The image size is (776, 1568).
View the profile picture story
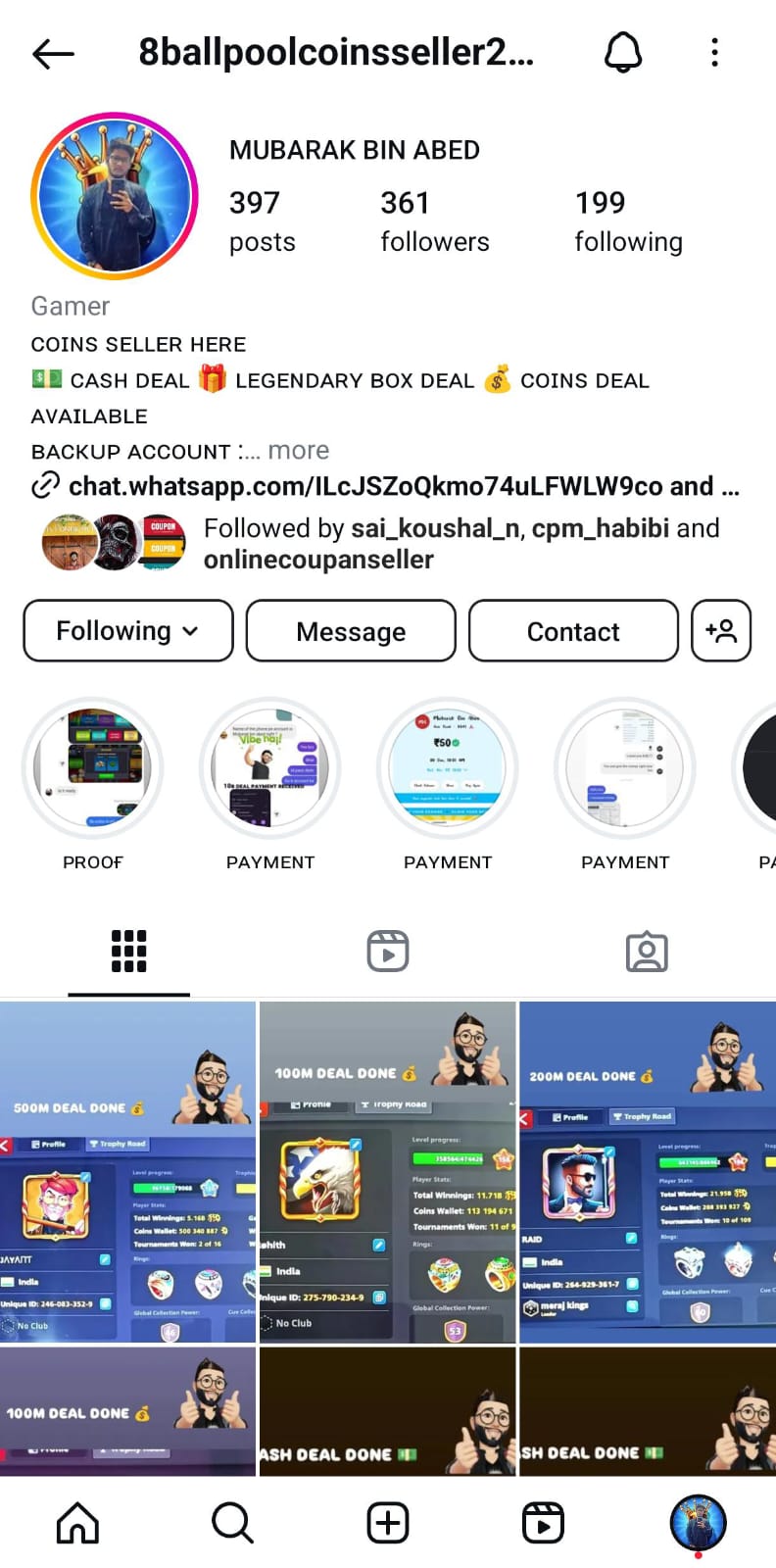coord(115,196)
